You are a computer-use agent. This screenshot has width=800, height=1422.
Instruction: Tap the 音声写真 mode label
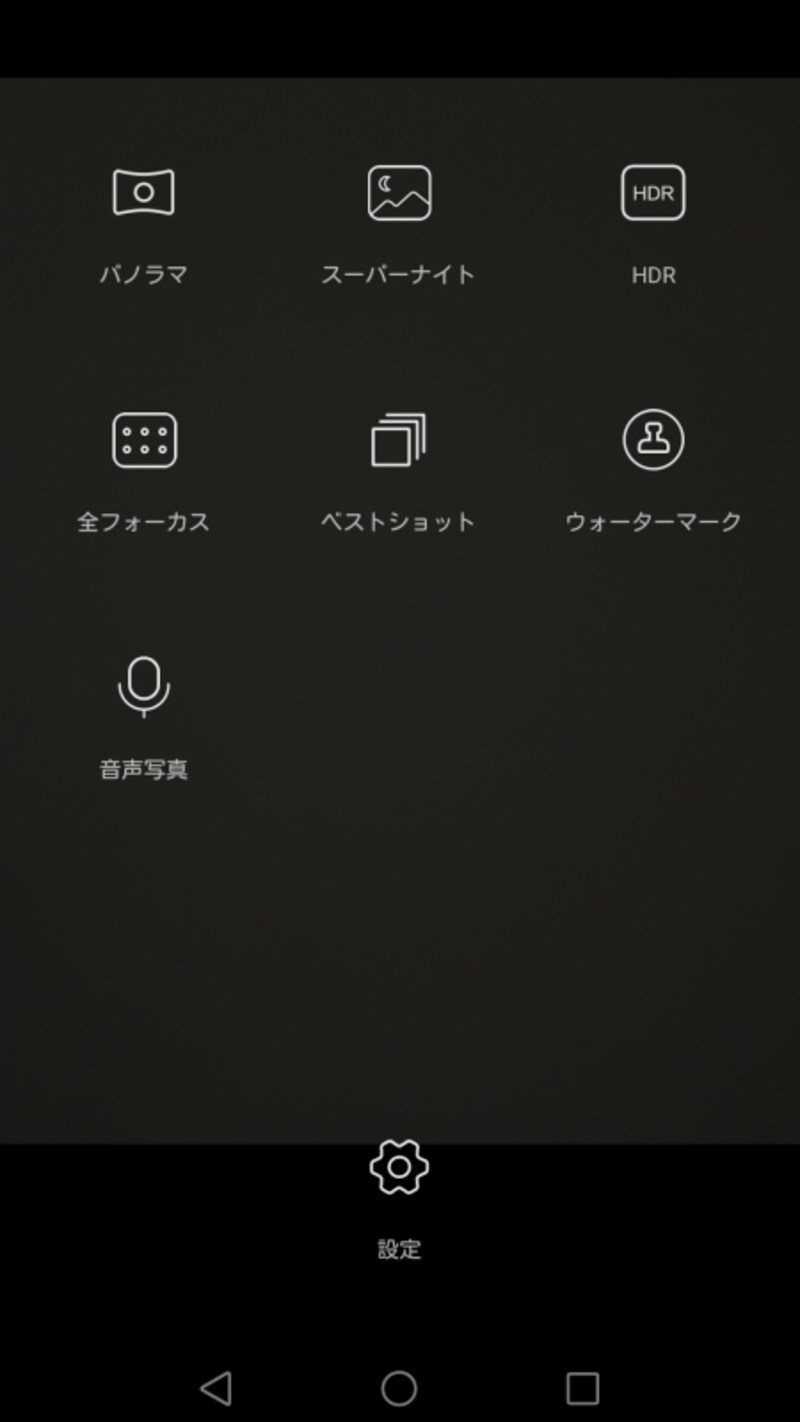coord(143,770)
